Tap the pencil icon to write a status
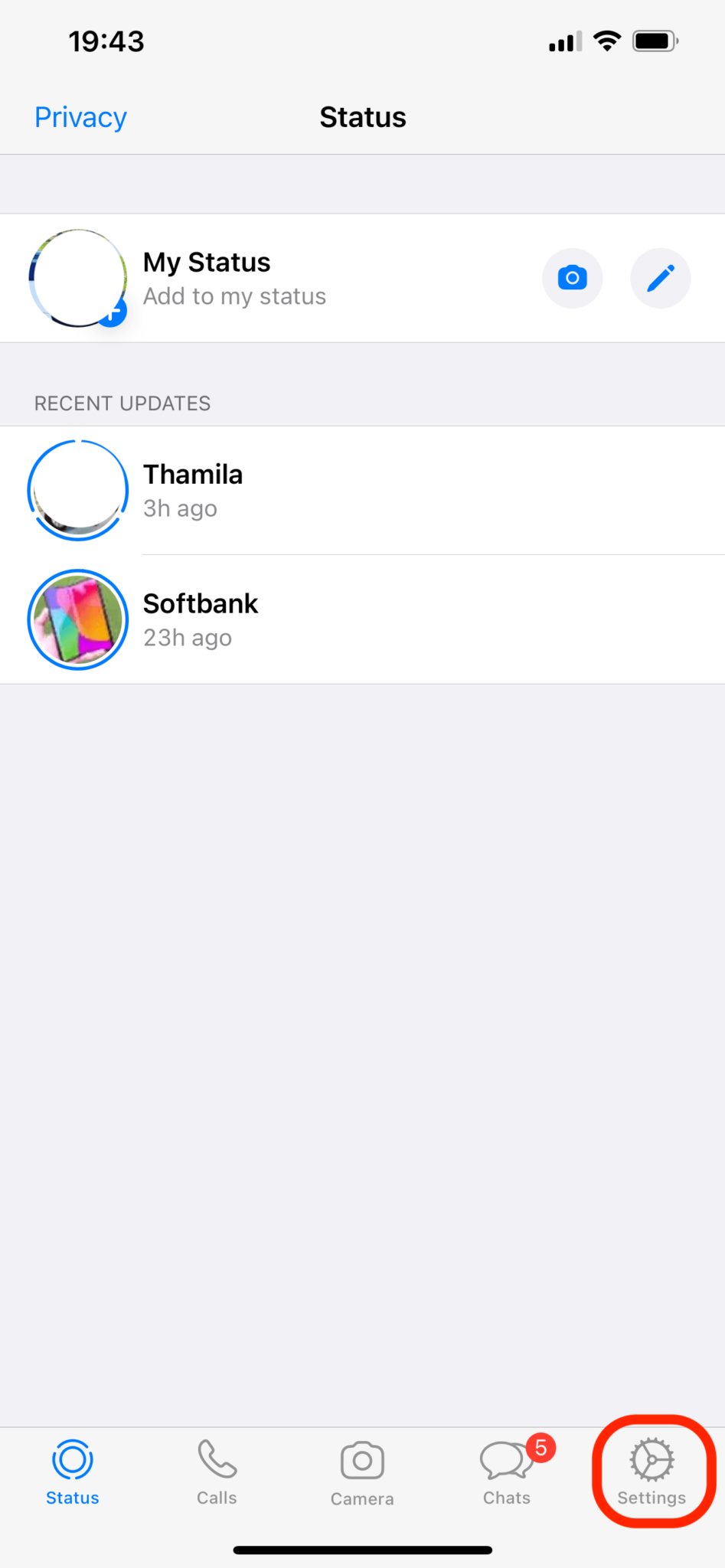The image size is (725, 1568). click(660, 278)
